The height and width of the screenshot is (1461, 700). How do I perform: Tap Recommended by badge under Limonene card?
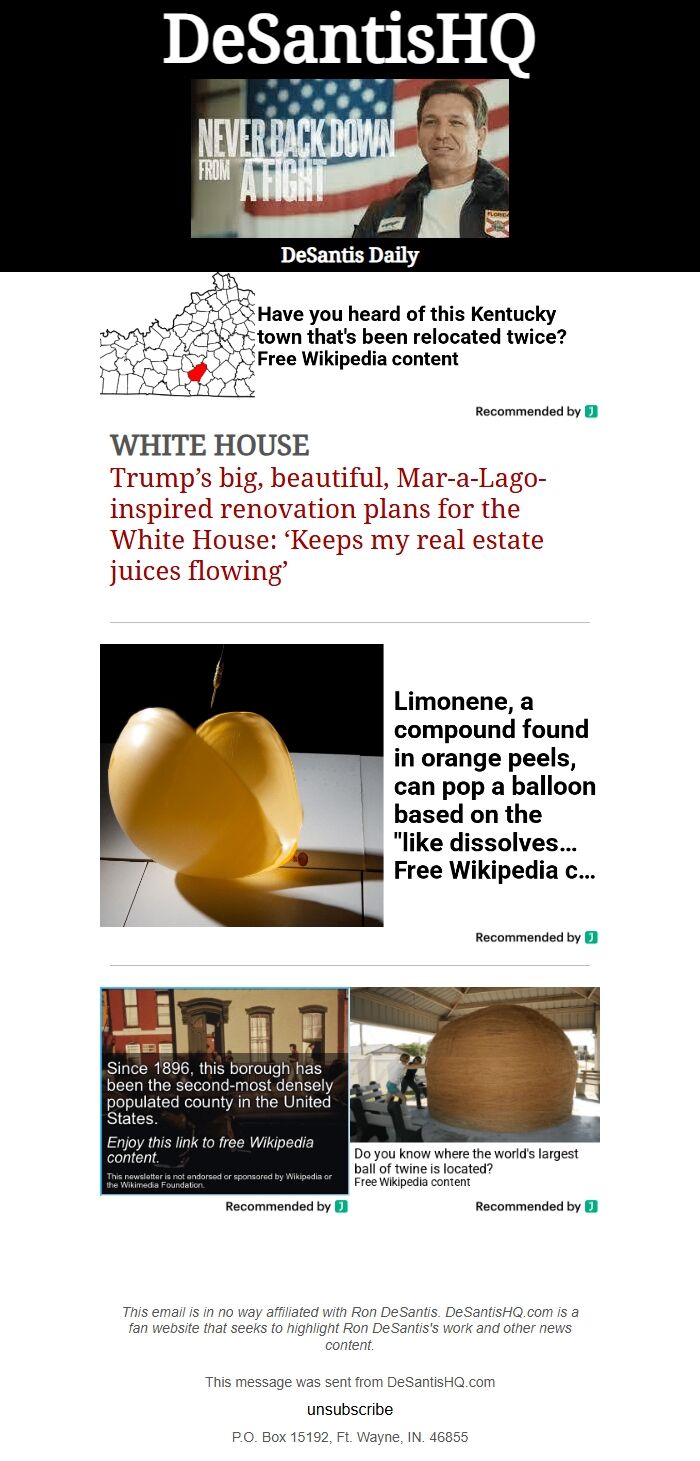point(535,937)
